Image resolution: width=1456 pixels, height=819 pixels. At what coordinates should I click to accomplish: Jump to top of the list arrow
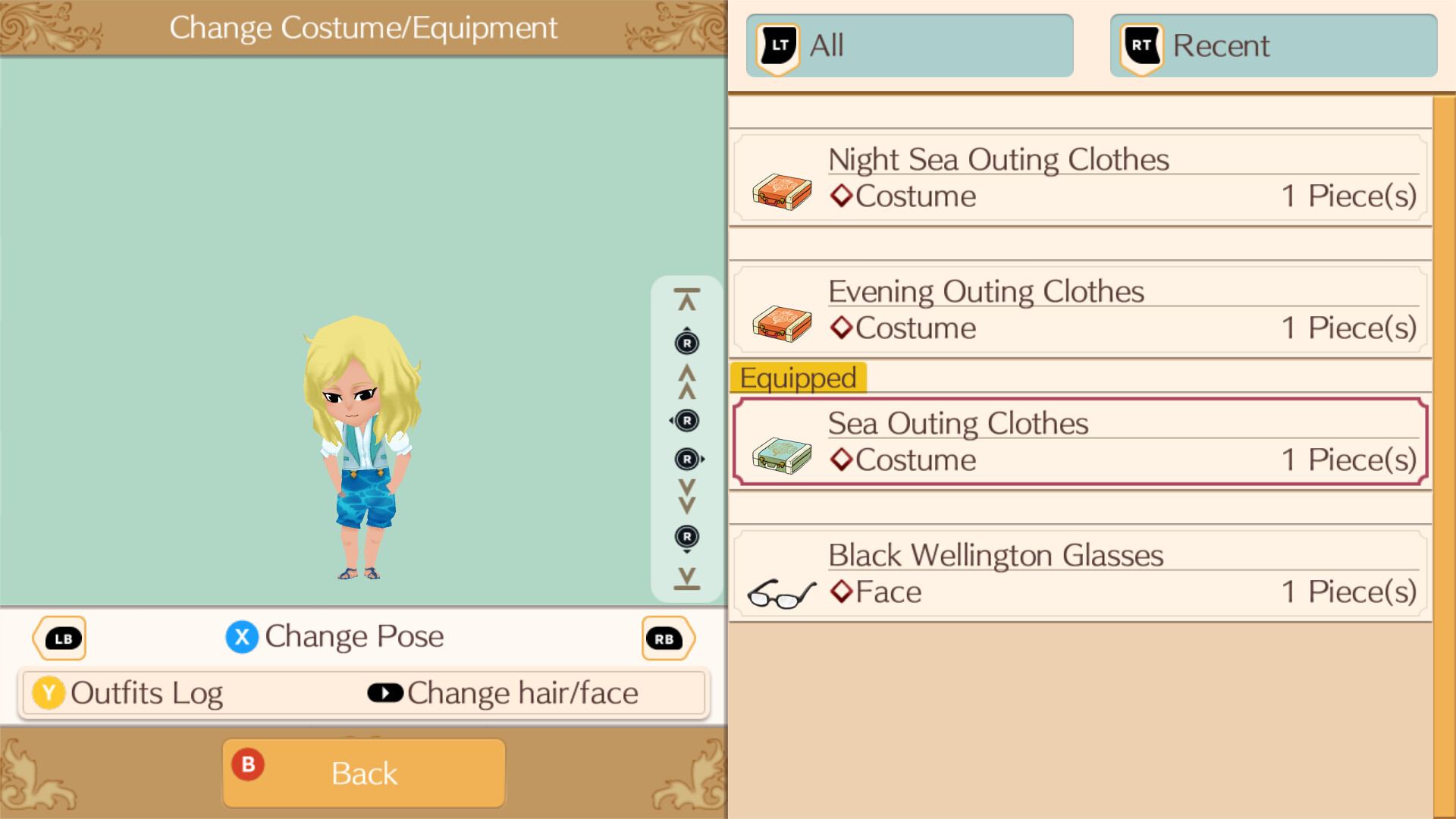[687, 300]
